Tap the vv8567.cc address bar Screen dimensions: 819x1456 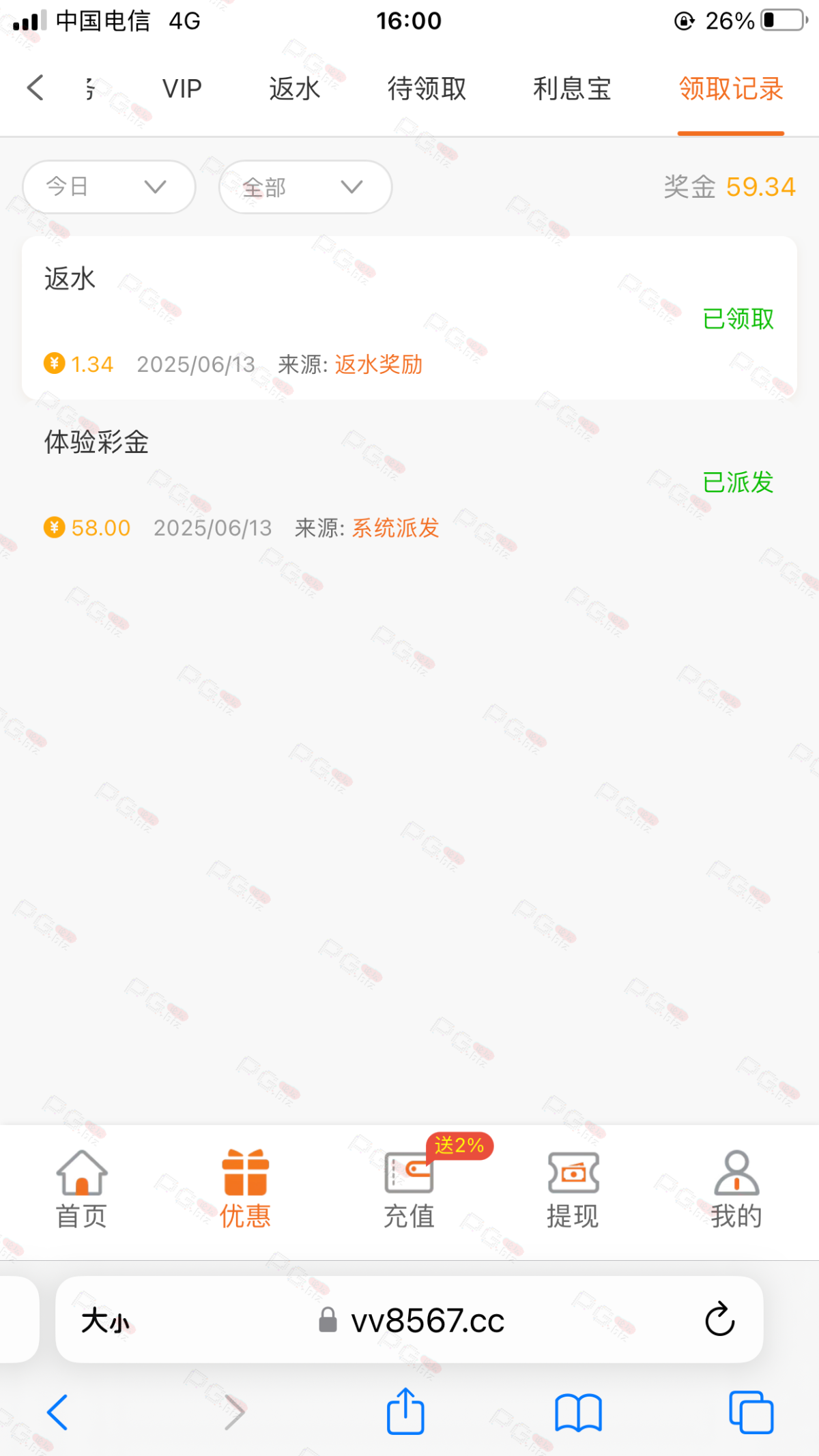tap(409, 1320)
